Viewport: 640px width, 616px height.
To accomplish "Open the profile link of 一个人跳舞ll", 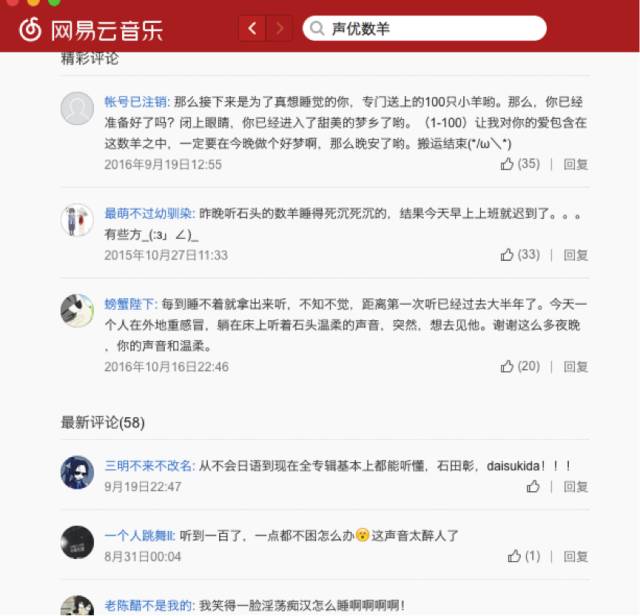I will click(140, 535).
